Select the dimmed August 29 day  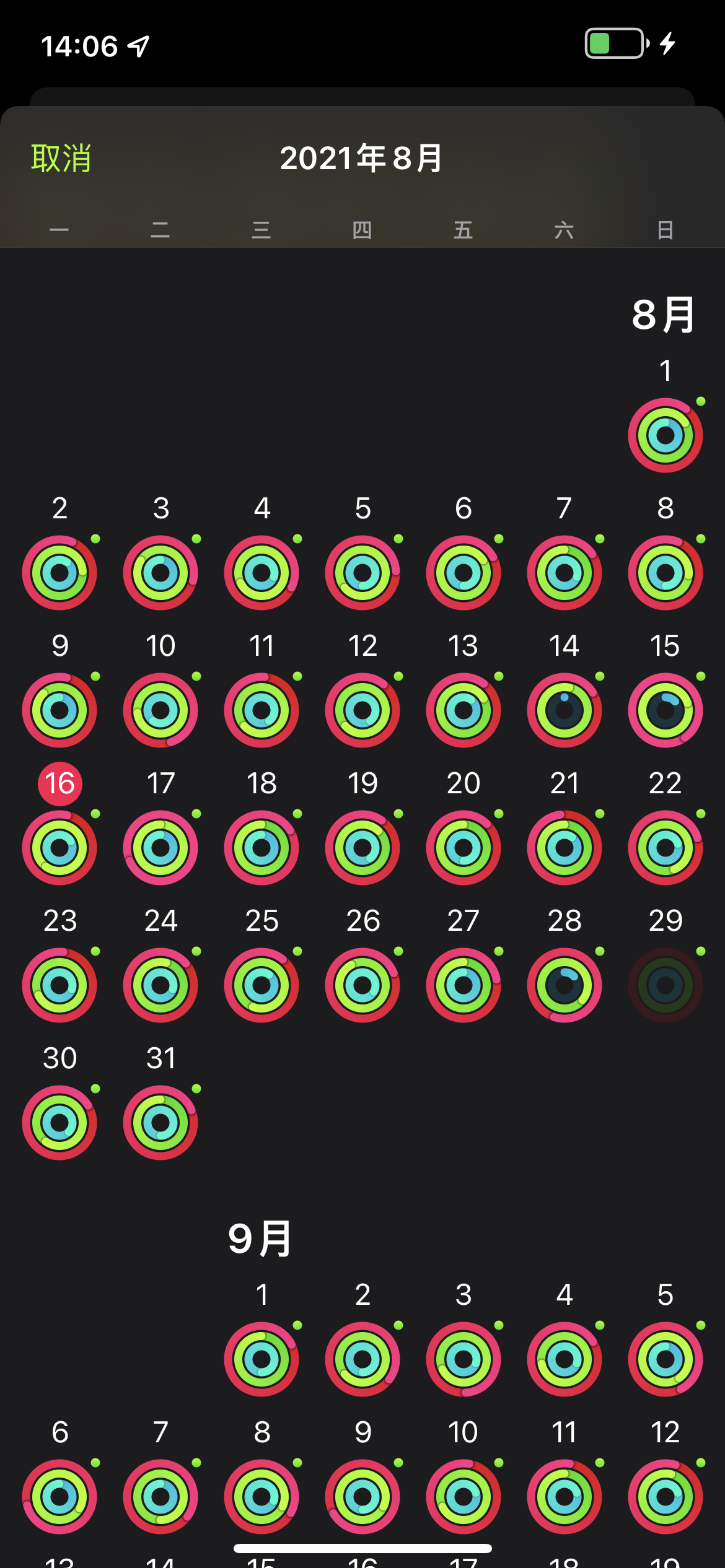click(665, 985)
